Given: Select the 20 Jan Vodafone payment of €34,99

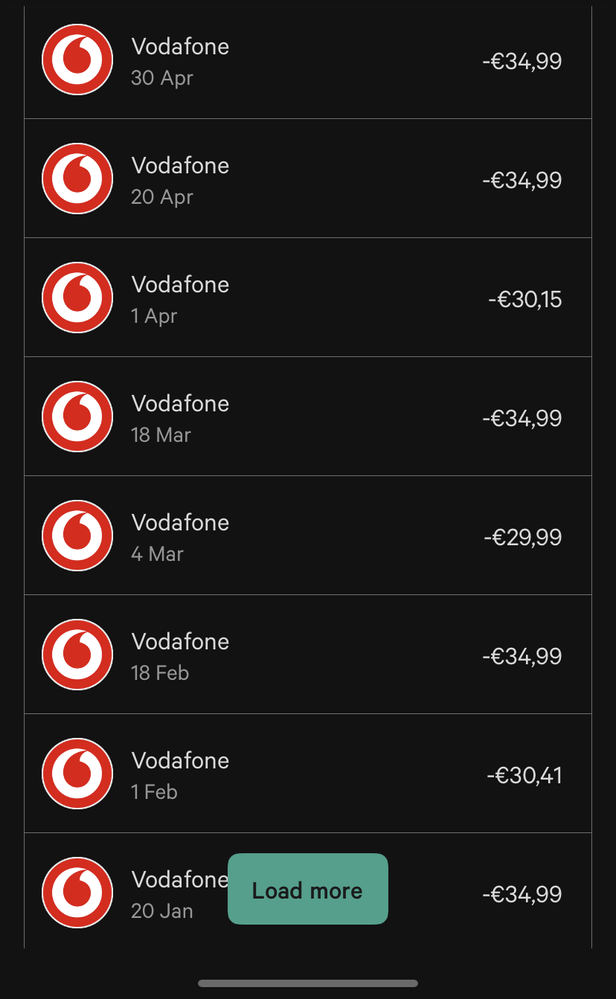Looking at the screenshot, I should click(480, 894).
